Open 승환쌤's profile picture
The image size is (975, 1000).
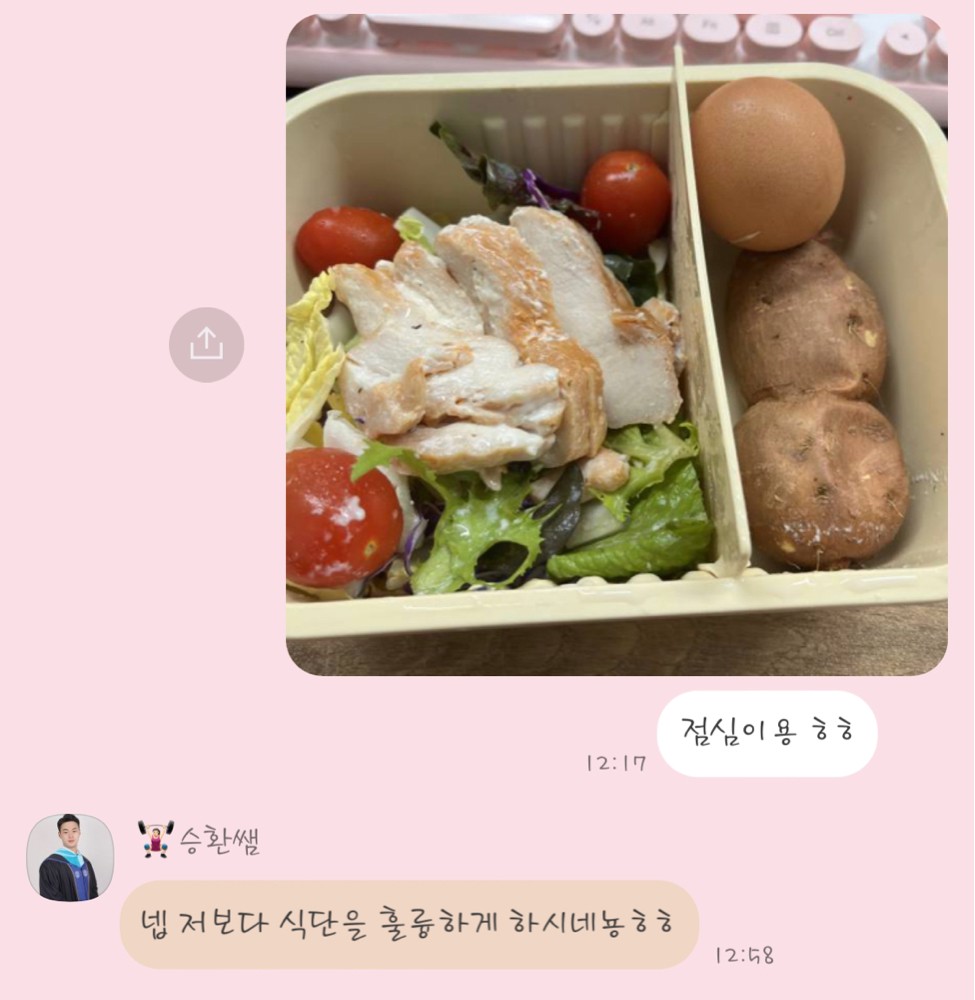click(x=70, y=858)
